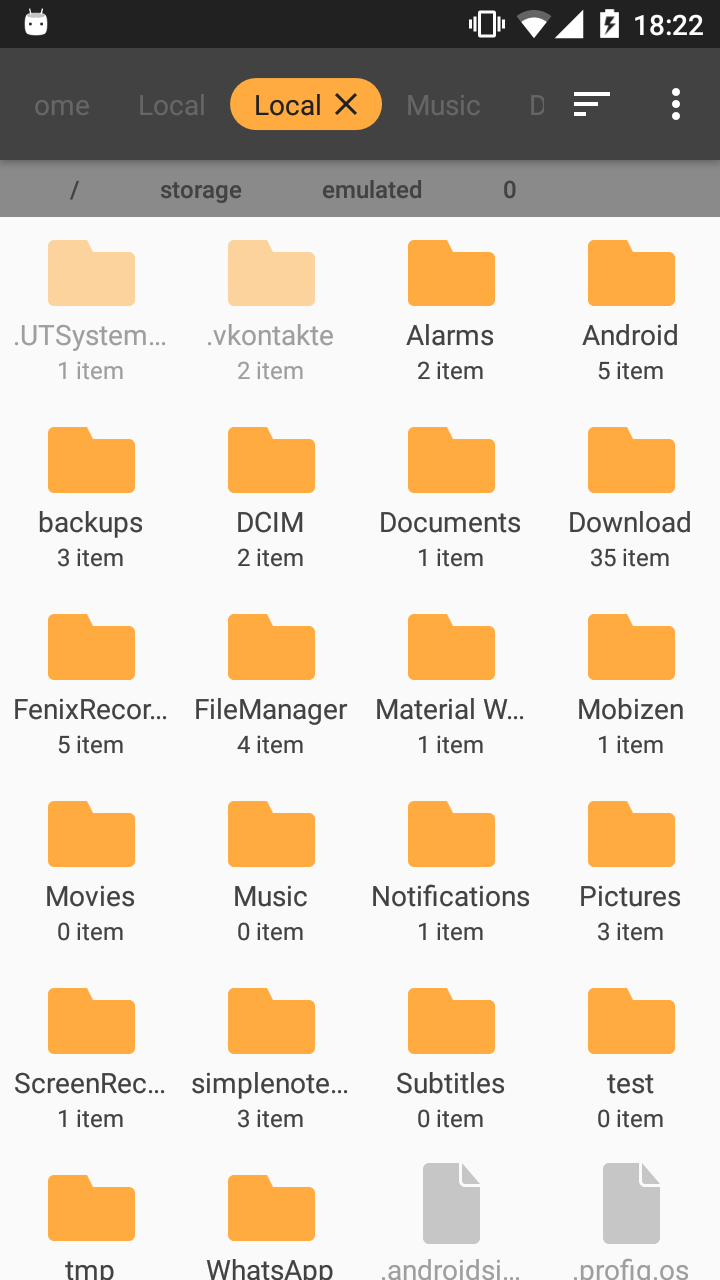
Task: Go to the storage breadcrumb
Action: click(x=201, y=190)
